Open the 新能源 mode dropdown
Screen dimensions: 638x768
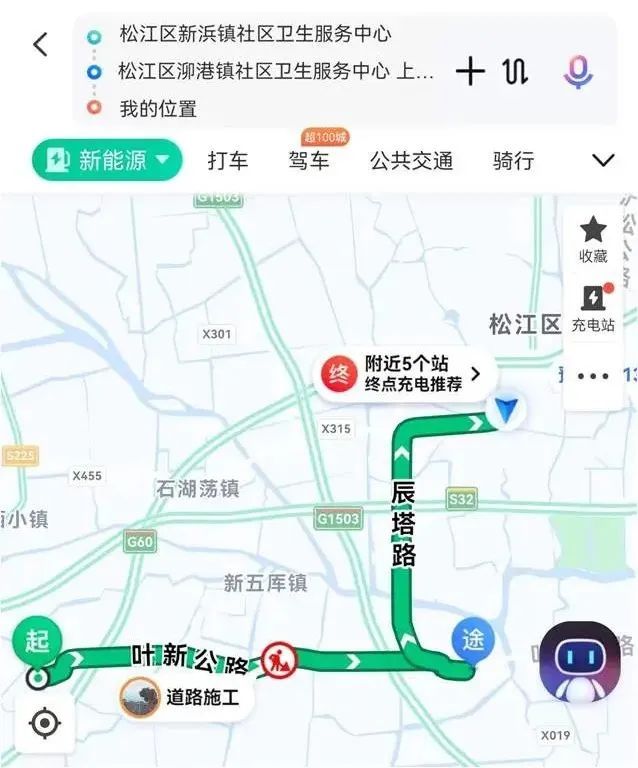point(107,160)
